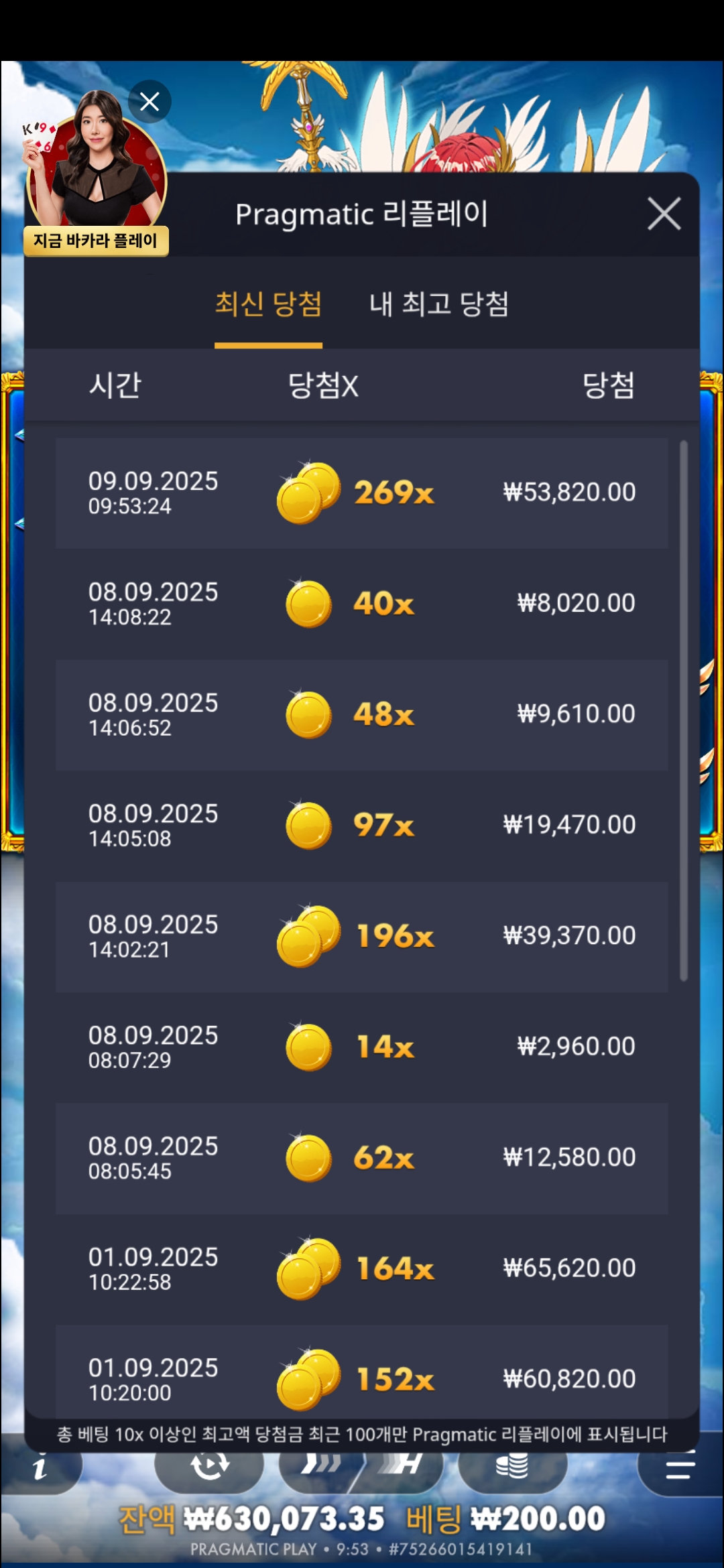Play the 40x replay from 14:08:22
This screenshot has width=724, height=1568.
point(361,604)
